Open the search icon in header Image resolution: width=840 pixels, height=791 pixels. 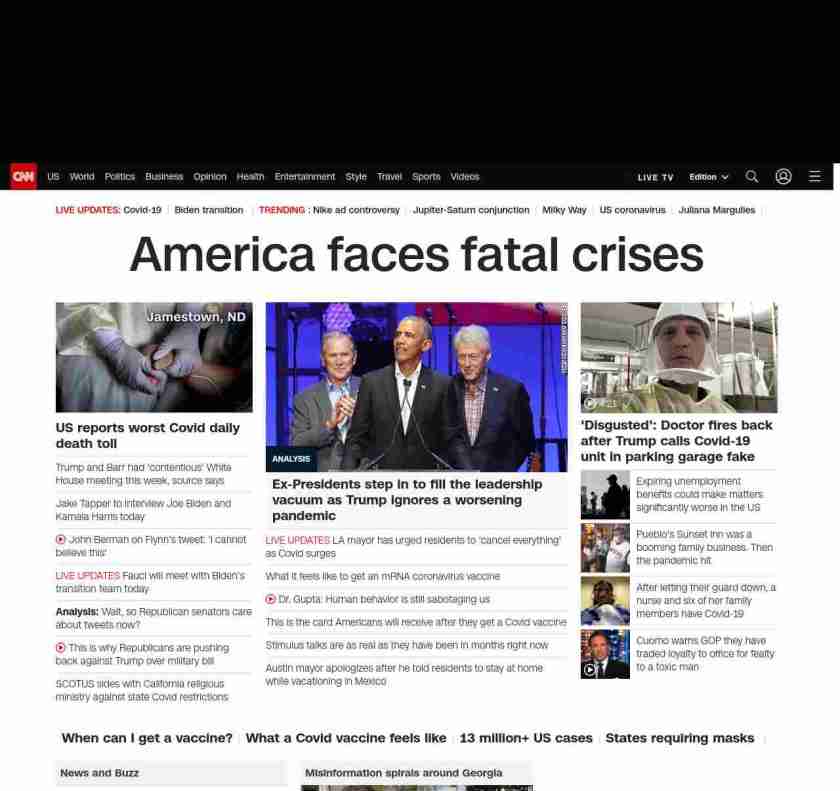pyautogui.click(x=752, y=177)
